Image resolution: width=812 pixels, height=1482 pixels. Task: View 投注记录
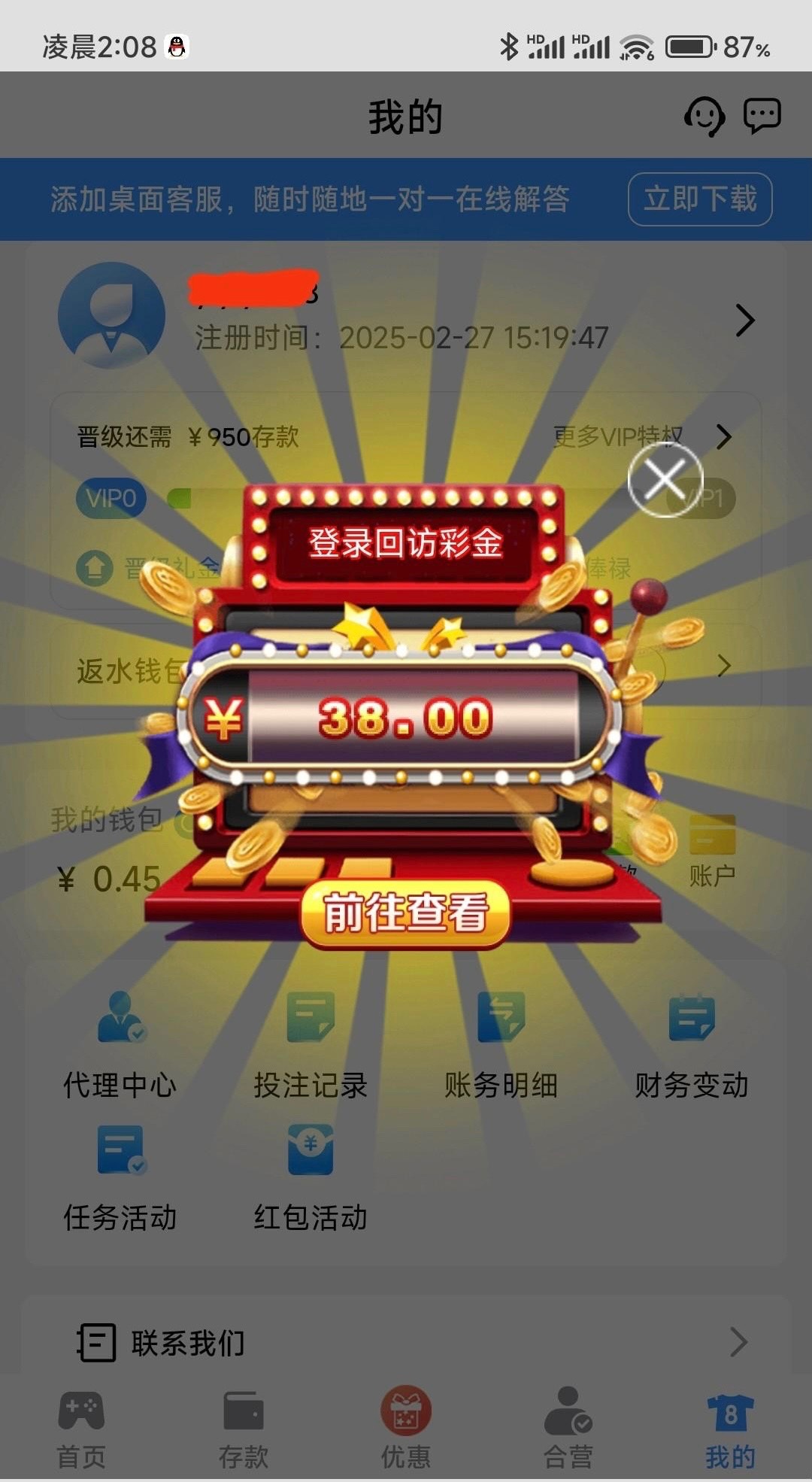point(311,1046)
